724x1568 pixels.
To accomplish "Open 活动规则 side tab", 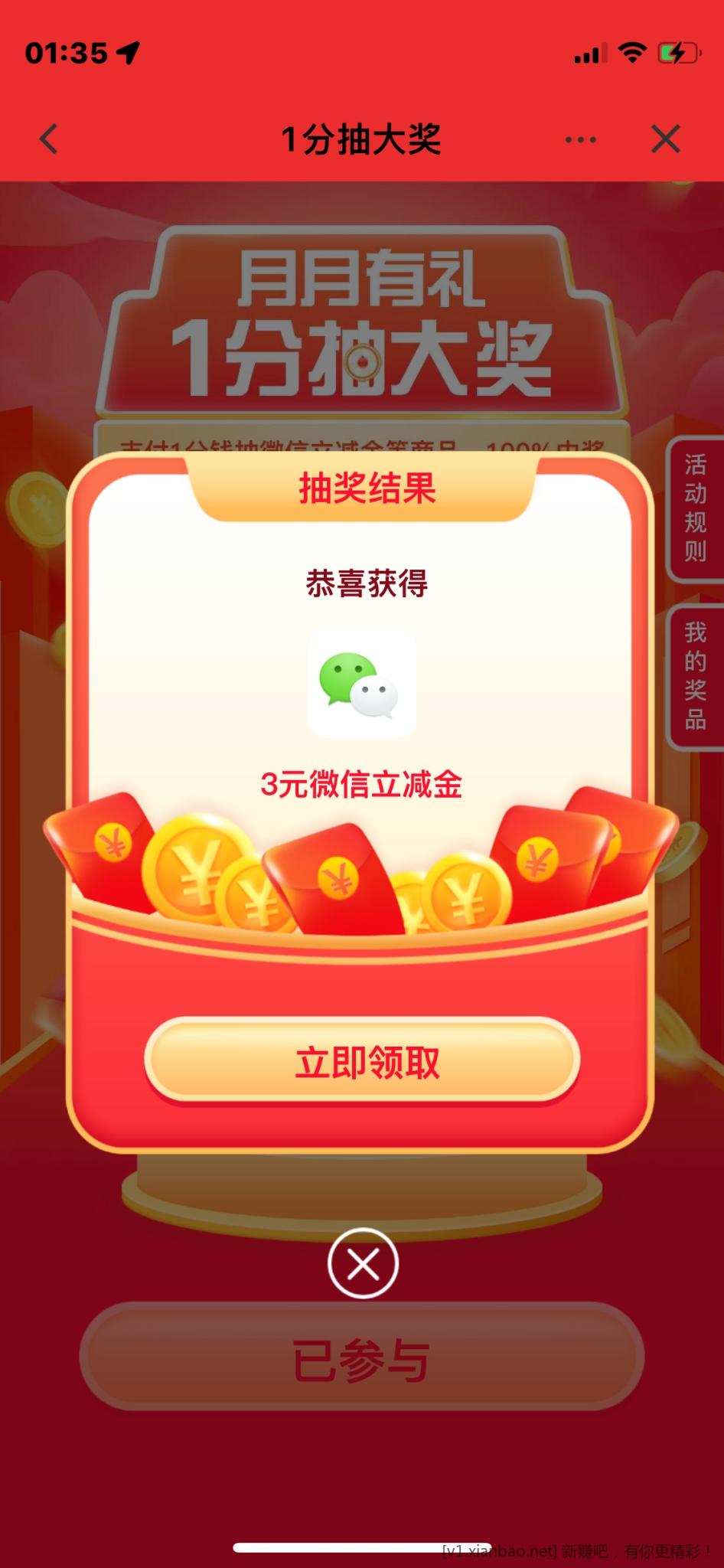I will [x=695, y=509].
